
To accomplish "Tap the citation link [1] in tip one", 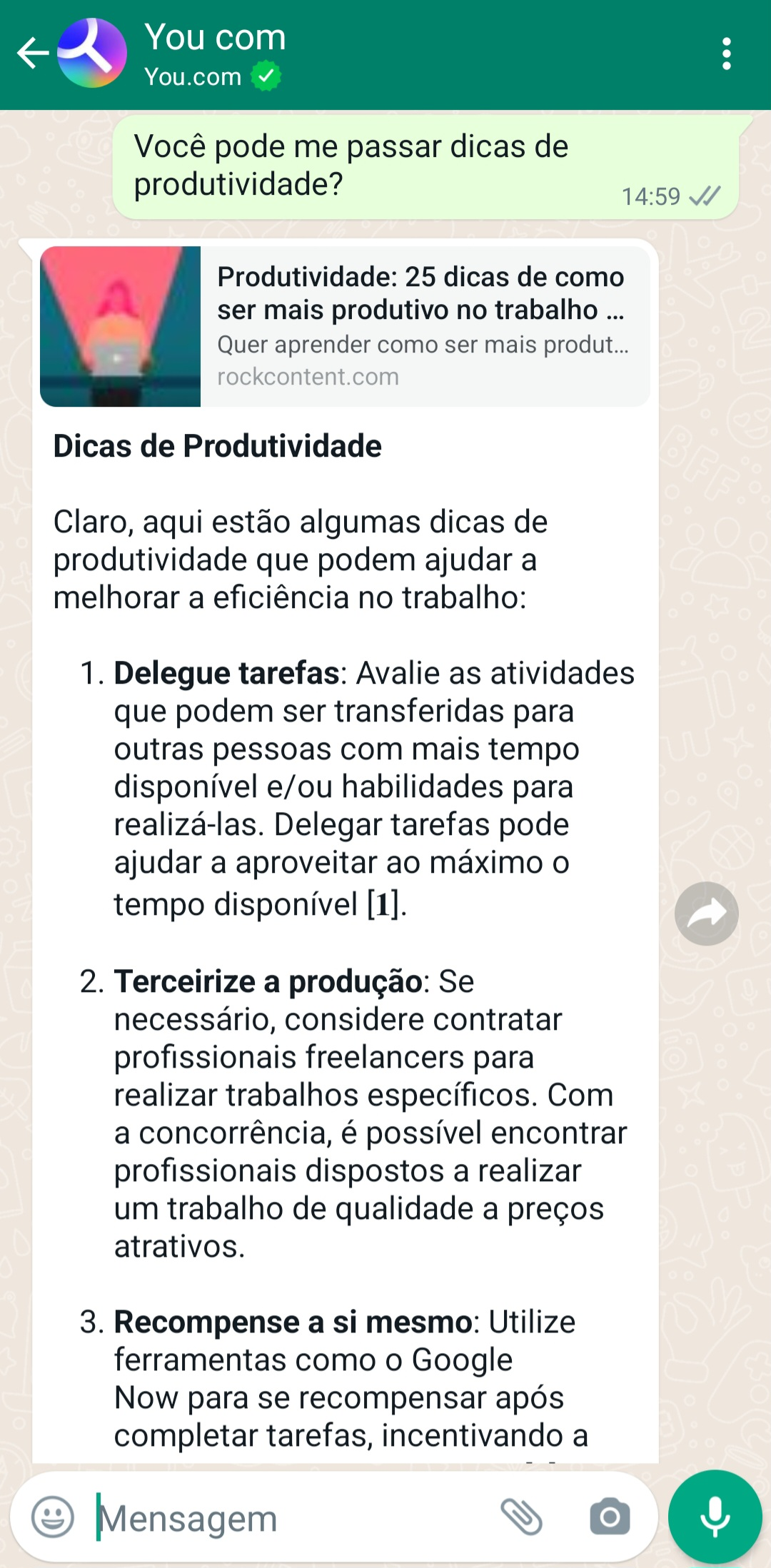I will click(383, 904).
